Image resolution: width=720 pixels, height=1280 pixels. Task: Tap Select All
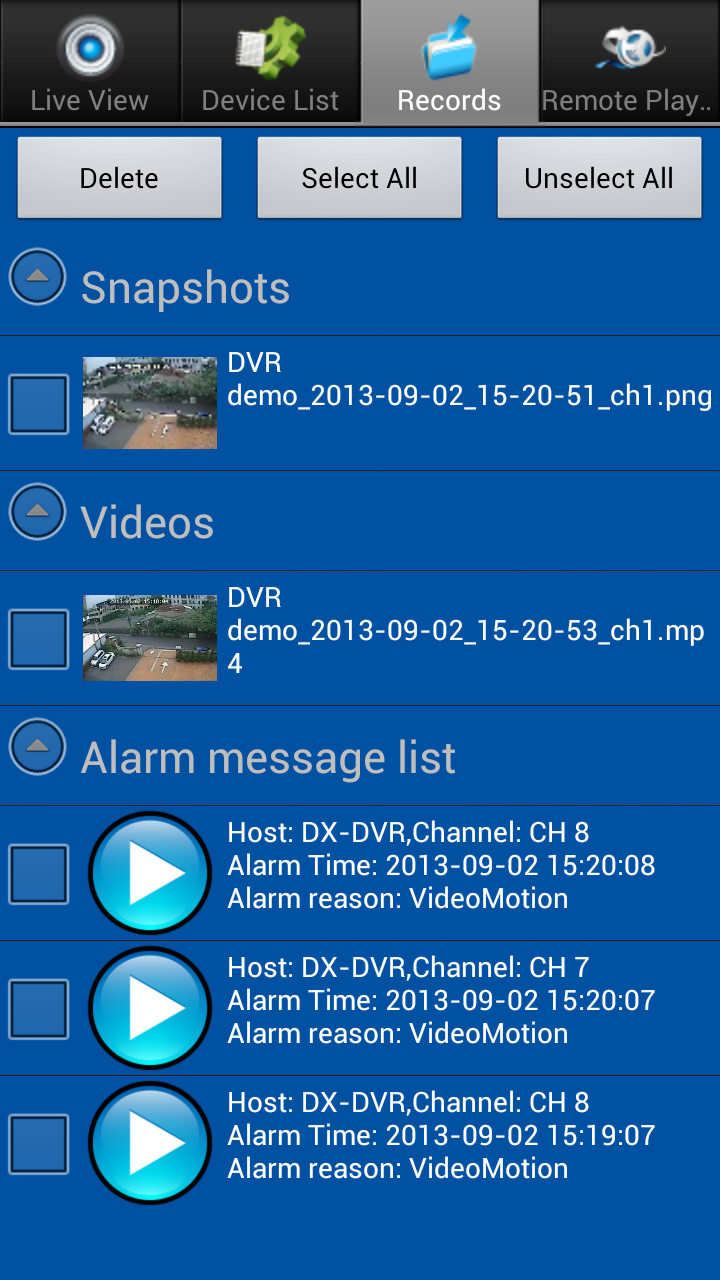click(x=360, y=178)
